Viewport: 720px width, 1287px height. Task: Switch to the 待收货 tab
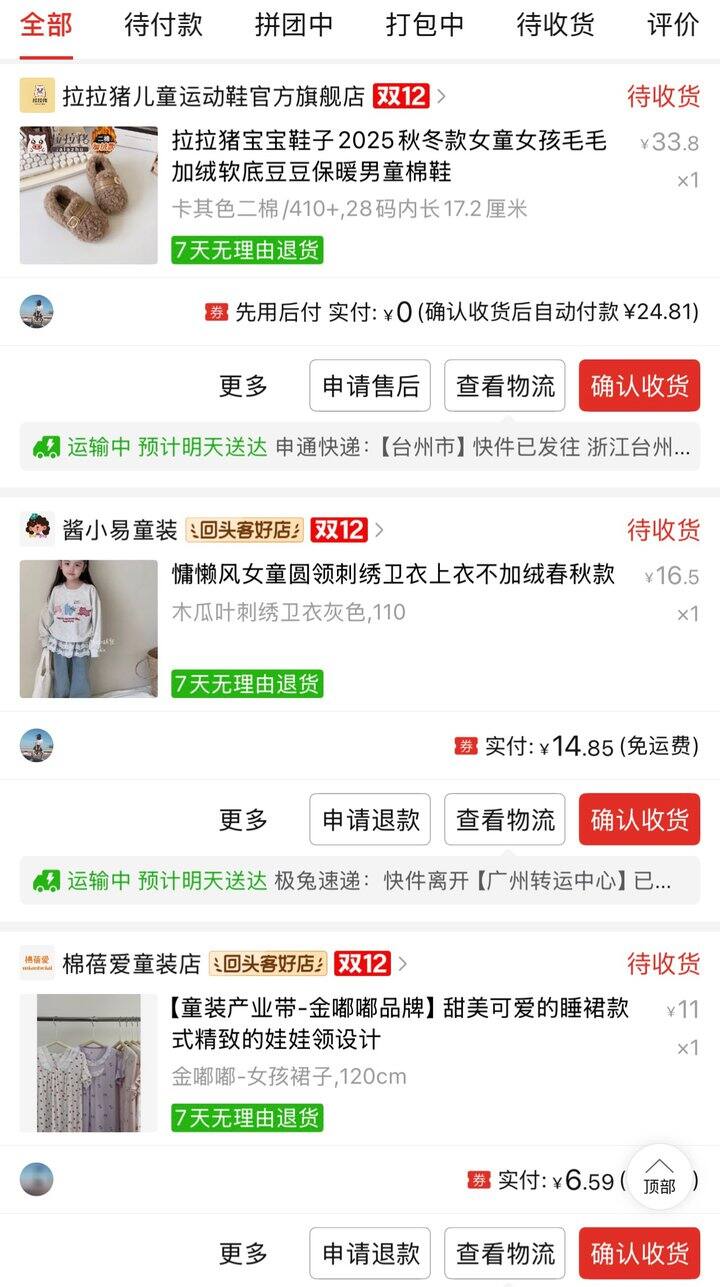coord(555,25)
